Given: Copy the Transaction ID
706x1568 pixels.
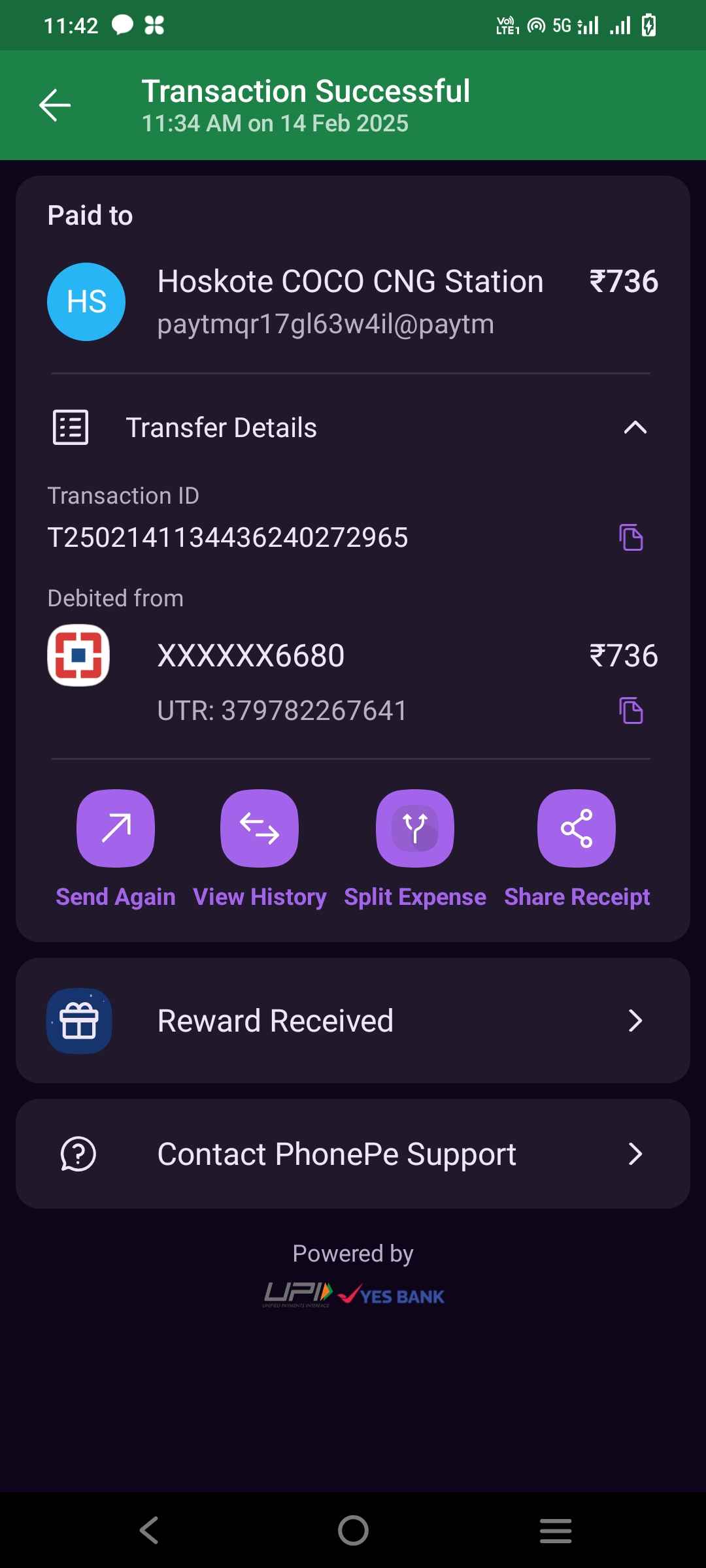Looking at the screenshot, I should click(x=631, y=538).
